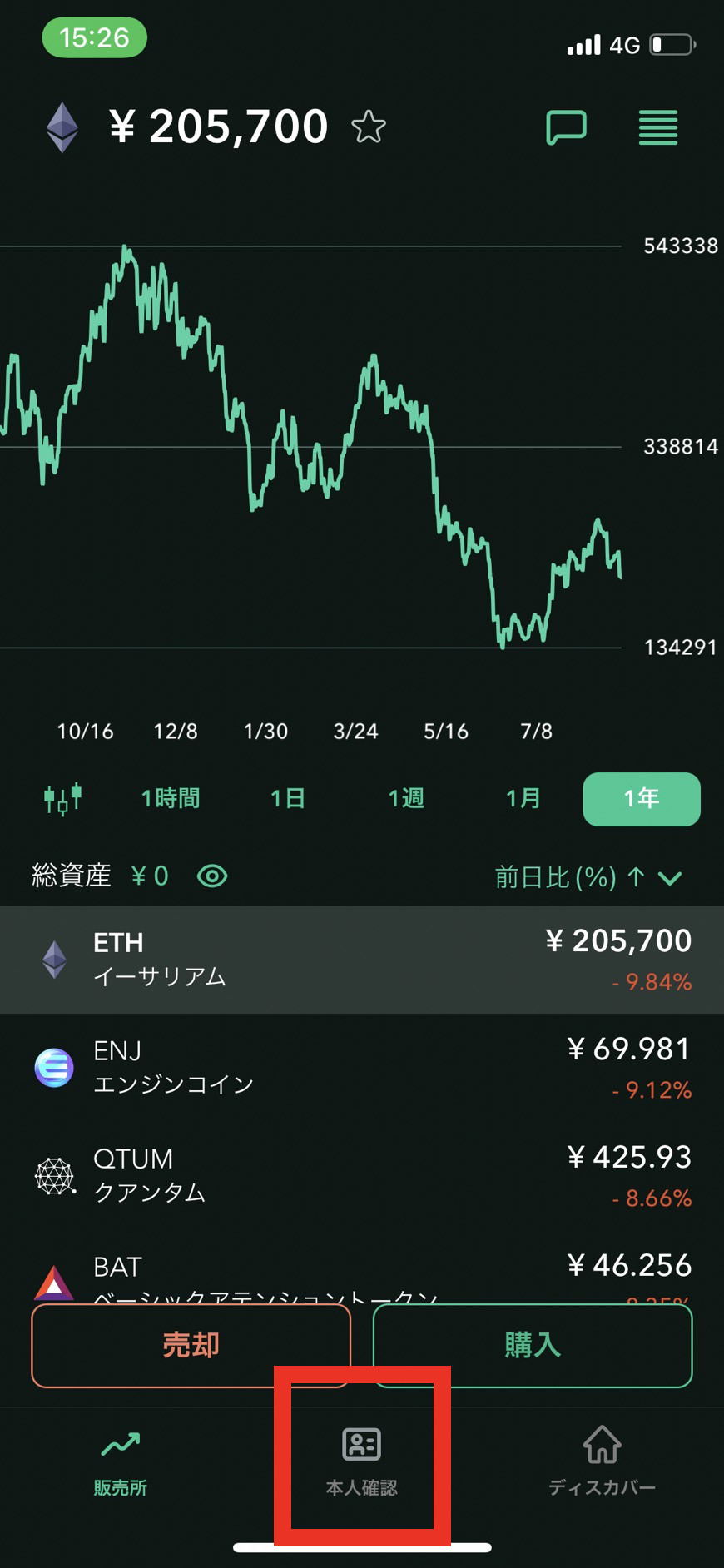
Task: Select the 1時間 chart range
Action: [x=171, y=799]
